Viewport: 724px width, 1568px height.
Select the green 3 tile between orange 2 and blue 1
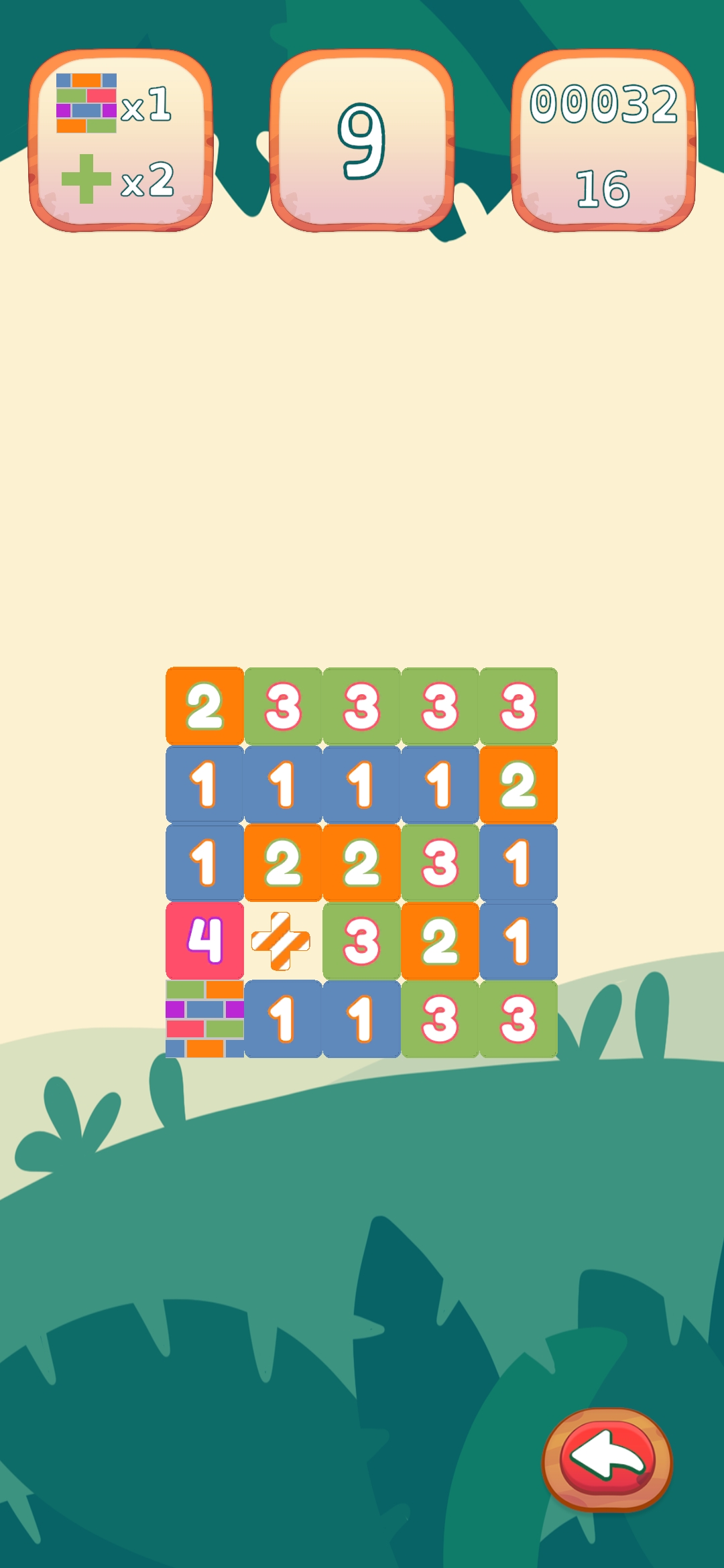pyautogui.click(x=440, y=863)
